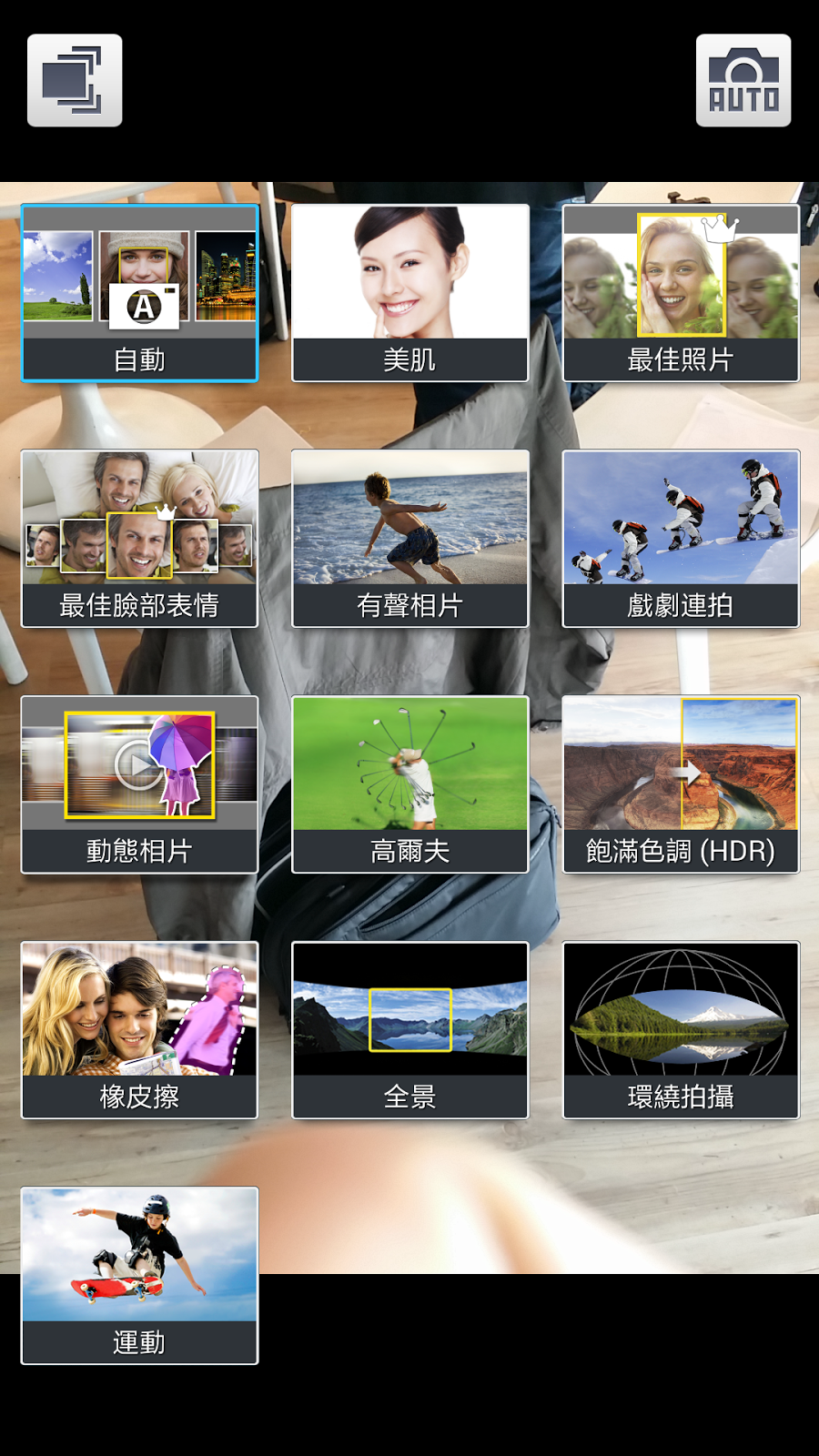Tap the AUTO camera mode icon
819x1456 pixels.
coord(743,80)
